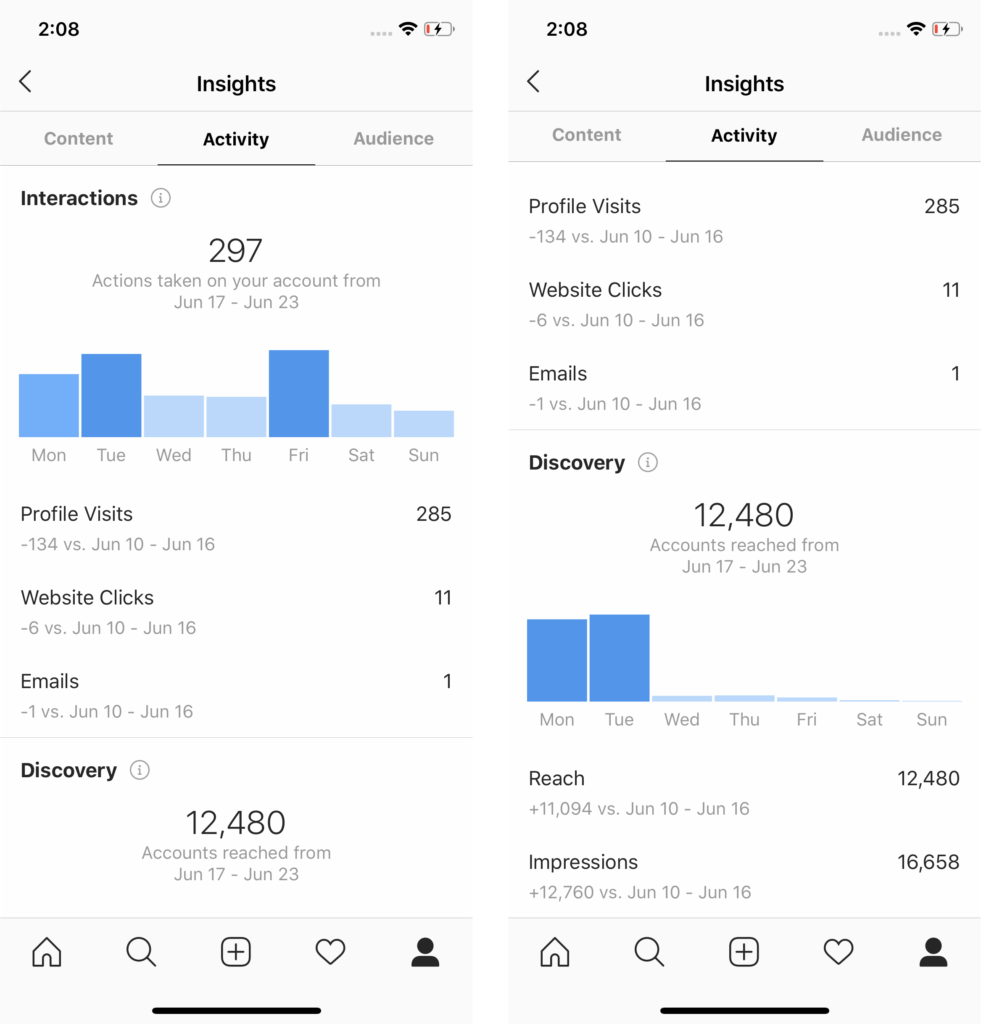
Task: Select the Activity tab in the left screenshot
Action: (236, 139)
